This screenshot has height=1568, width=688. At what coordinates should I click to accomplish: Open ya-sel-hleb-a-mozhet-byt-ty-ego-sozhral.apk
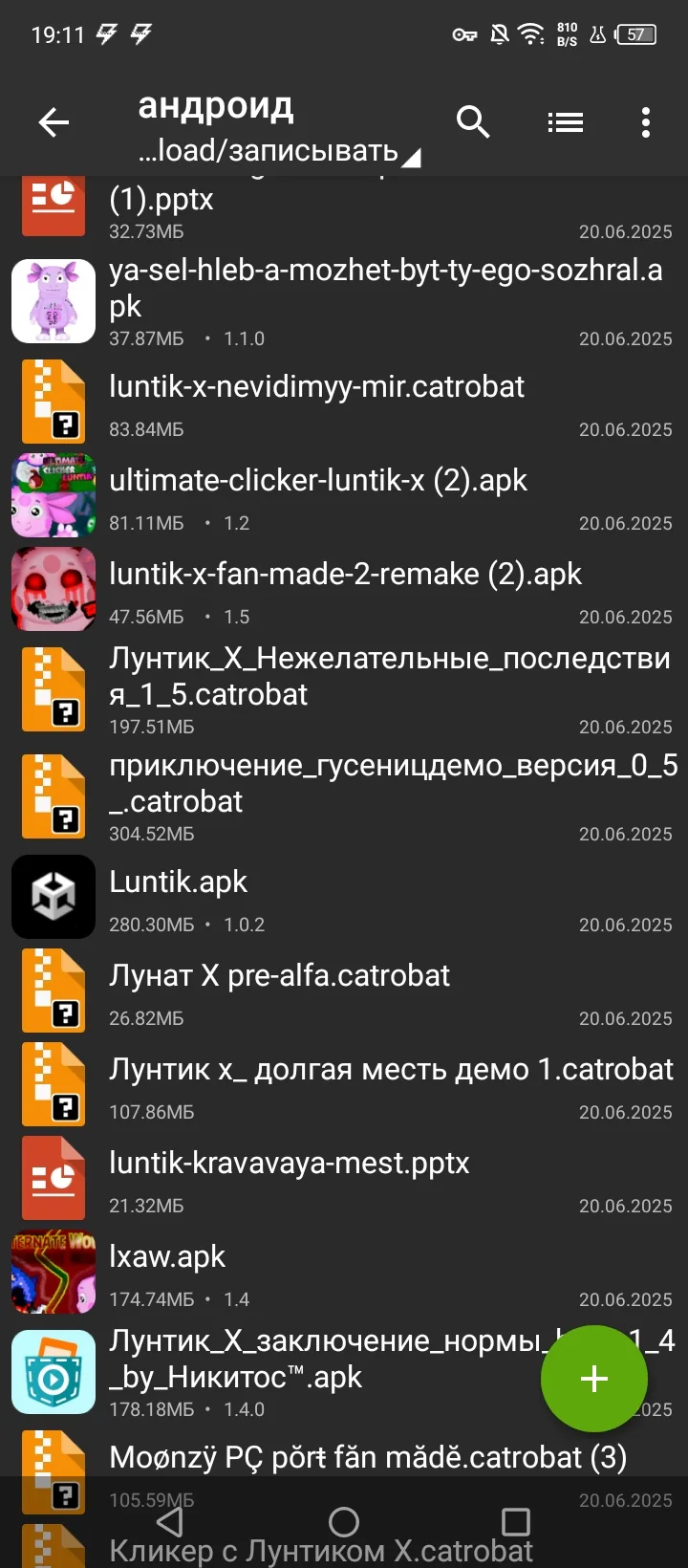344,301
